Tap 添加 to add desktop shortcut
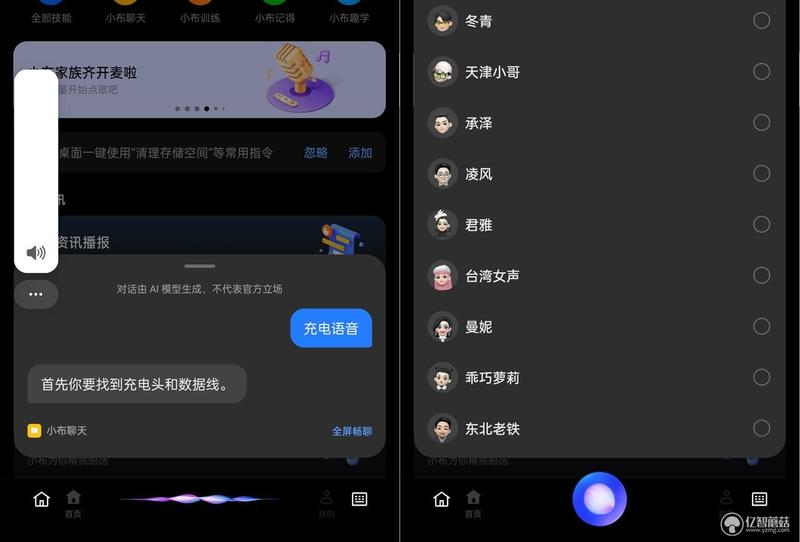The width and height of the screenshot is (800, 542). (360, 153)
